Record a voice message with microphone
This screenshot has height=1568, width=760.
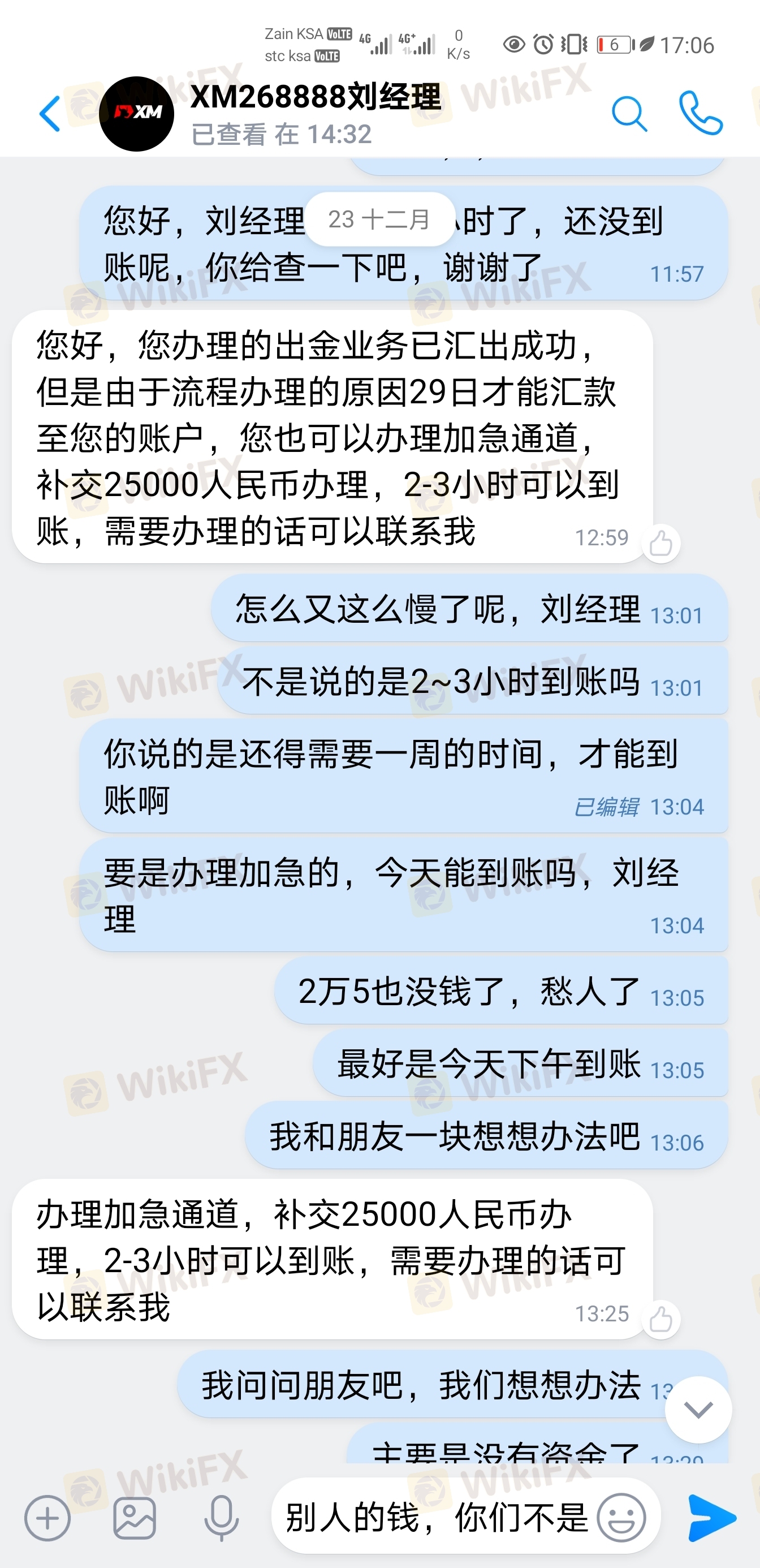point(221,1518)
